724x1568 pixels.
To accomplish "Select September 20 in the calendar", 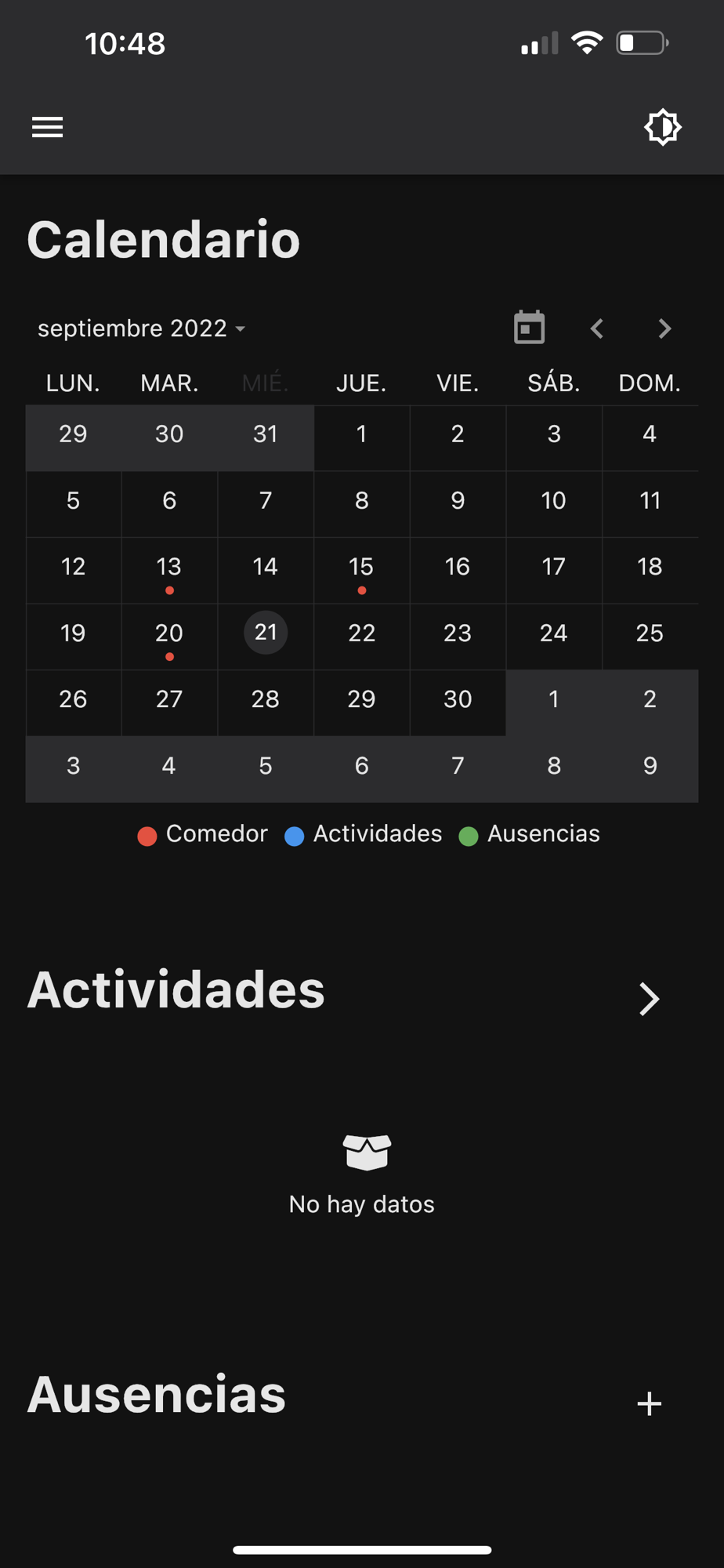I will point(169,637).
